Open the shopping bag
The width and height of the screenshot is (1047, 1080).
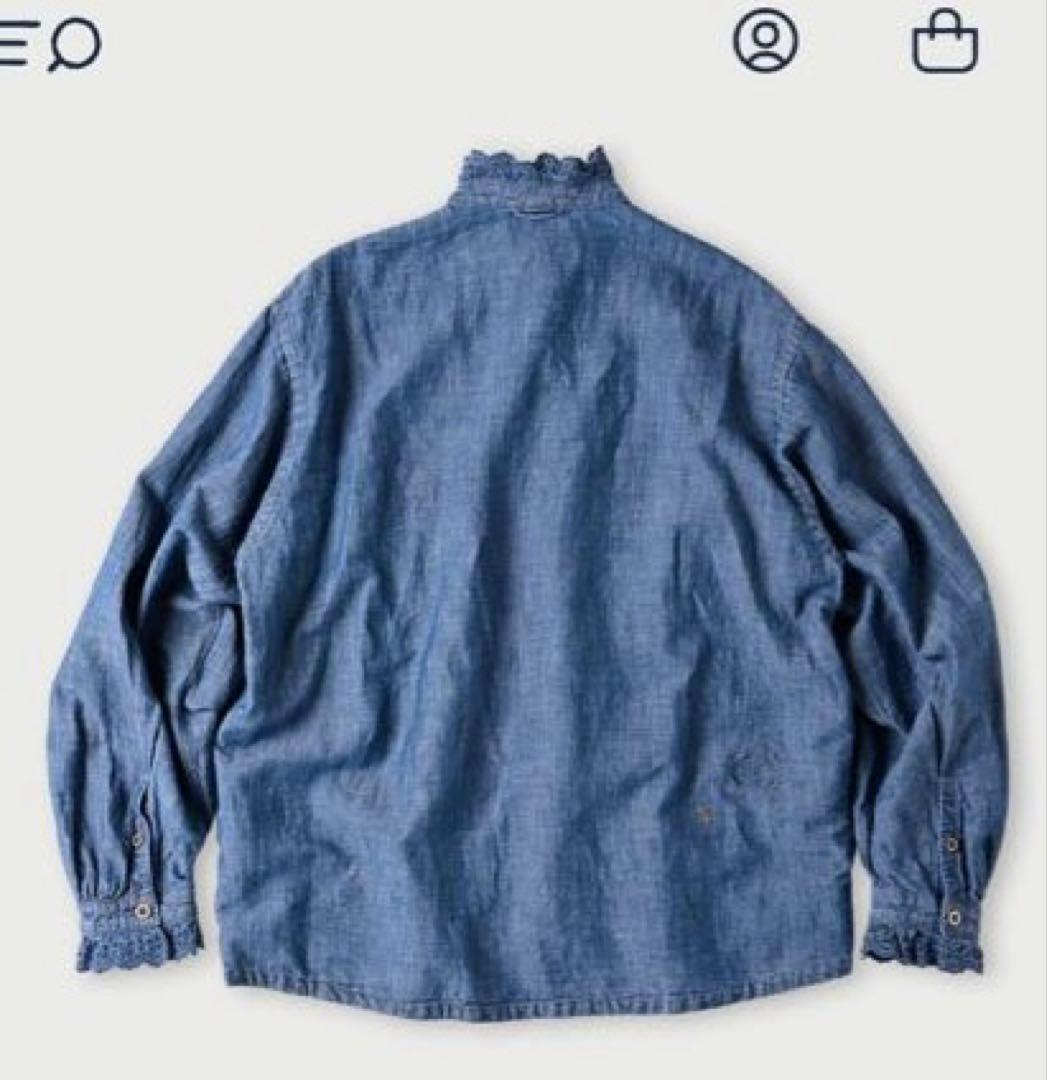pyautogui.click(x=944, y=44)
